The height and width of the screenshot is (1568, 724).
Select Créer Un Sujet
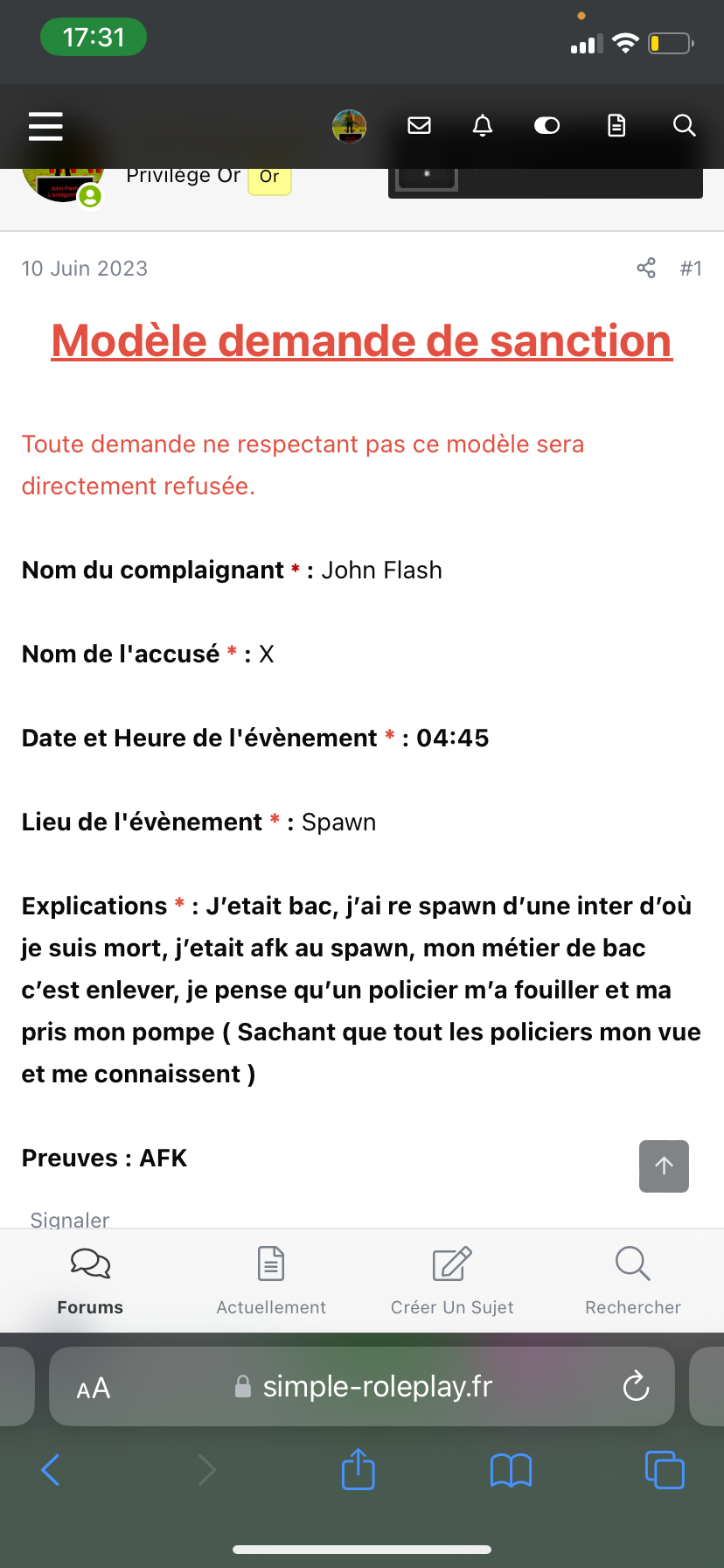[x=452, y=1281]
